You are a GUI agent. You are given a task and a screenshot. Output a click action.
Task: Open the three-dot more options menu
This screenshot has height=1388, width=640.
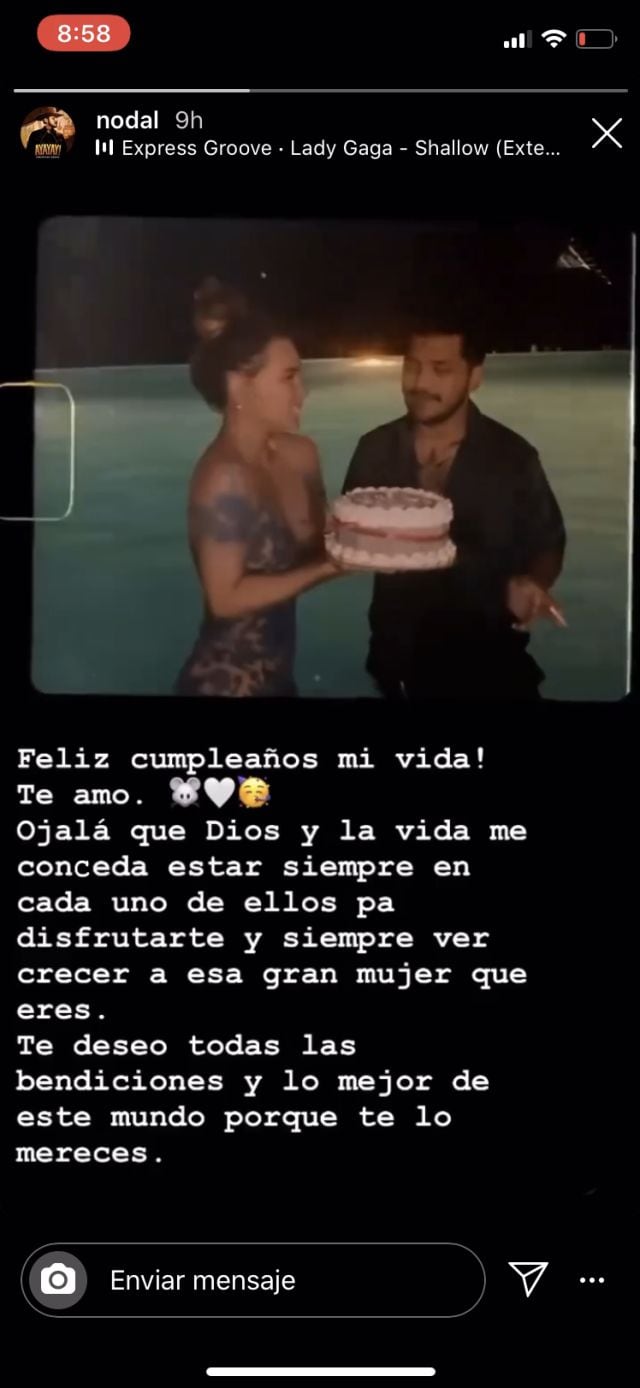(592, 1279)
